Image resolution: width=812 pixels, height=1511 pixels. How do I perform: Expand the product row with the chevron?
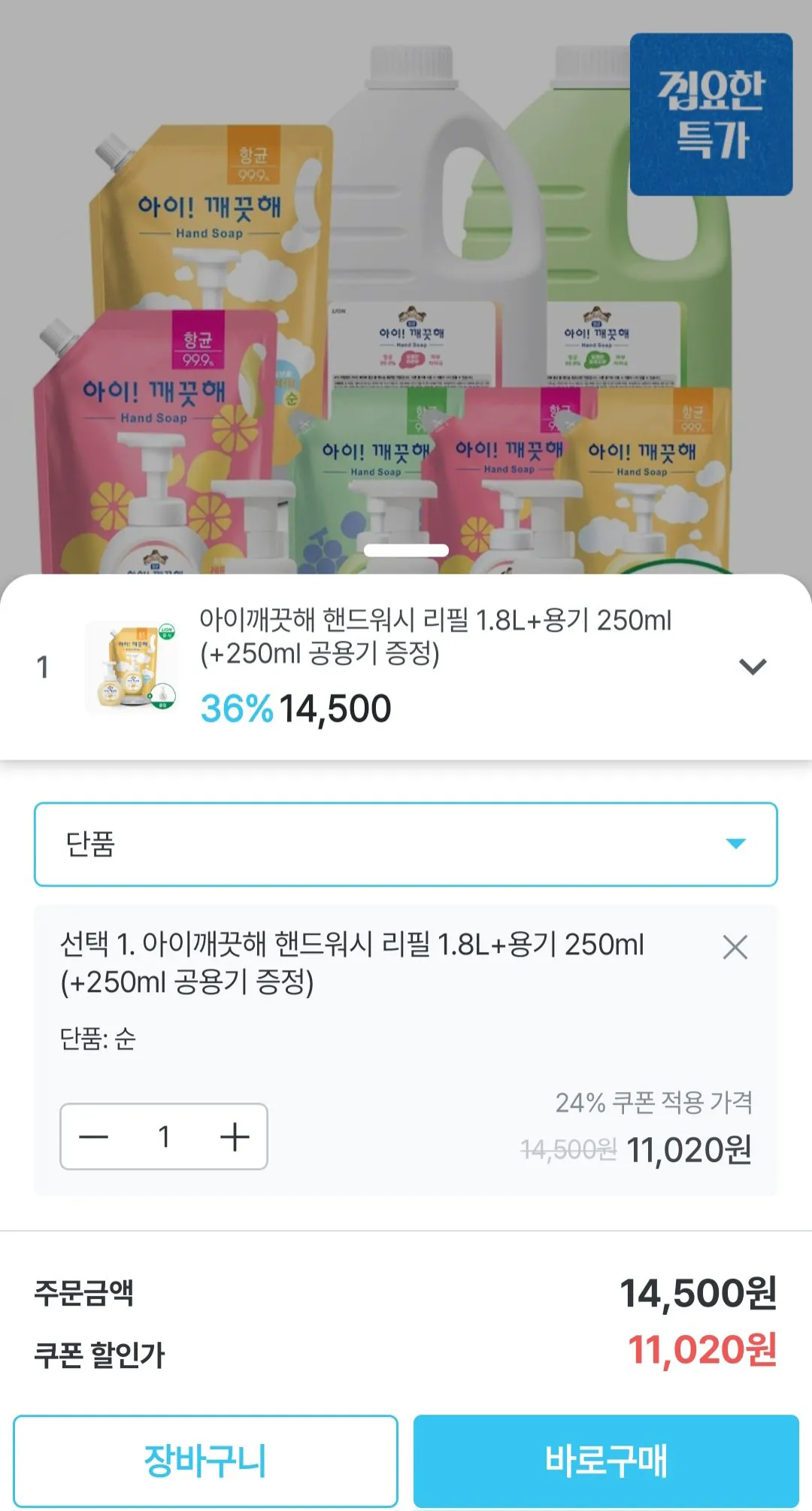click(752, 666)
